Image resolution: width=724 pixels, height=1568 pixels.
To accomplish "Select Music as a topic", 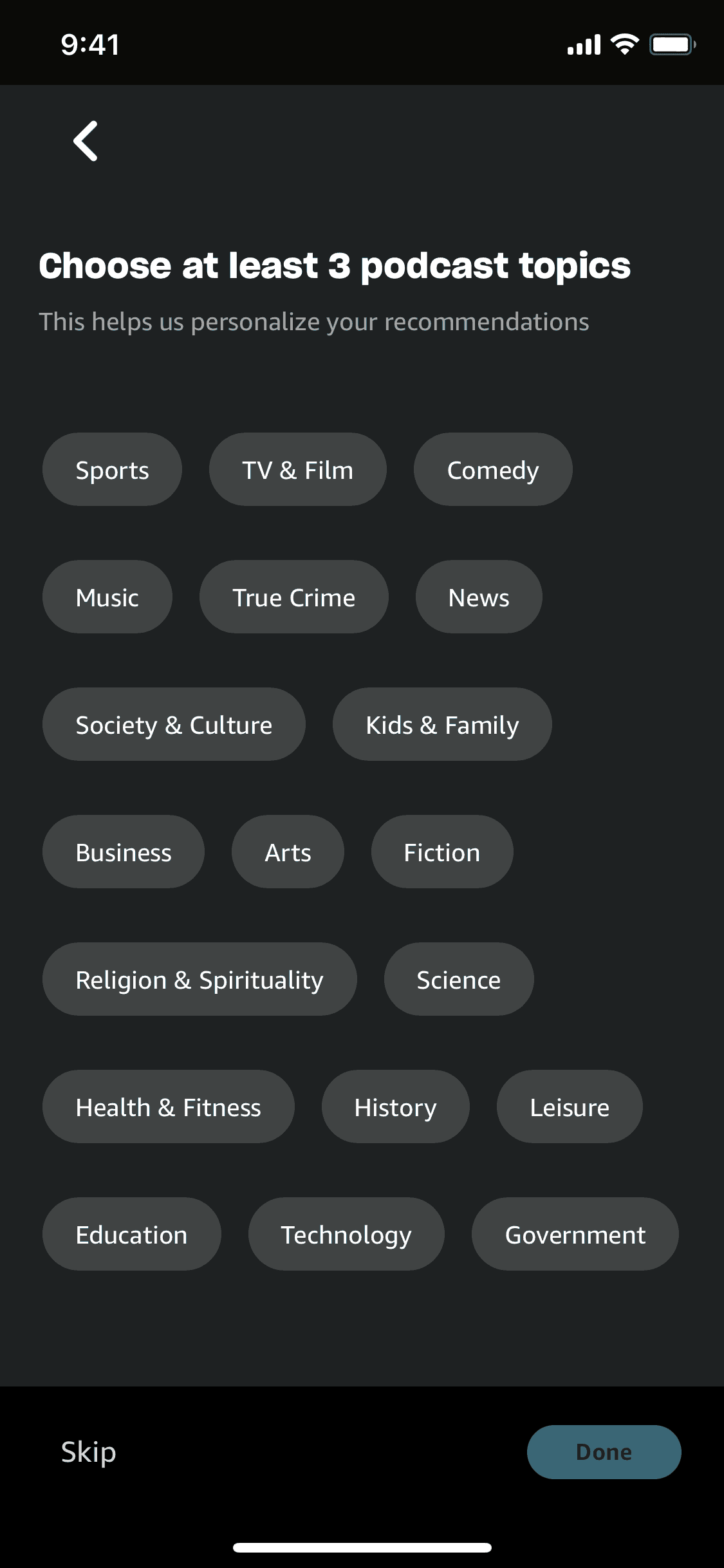I will [x=107, y=596].
